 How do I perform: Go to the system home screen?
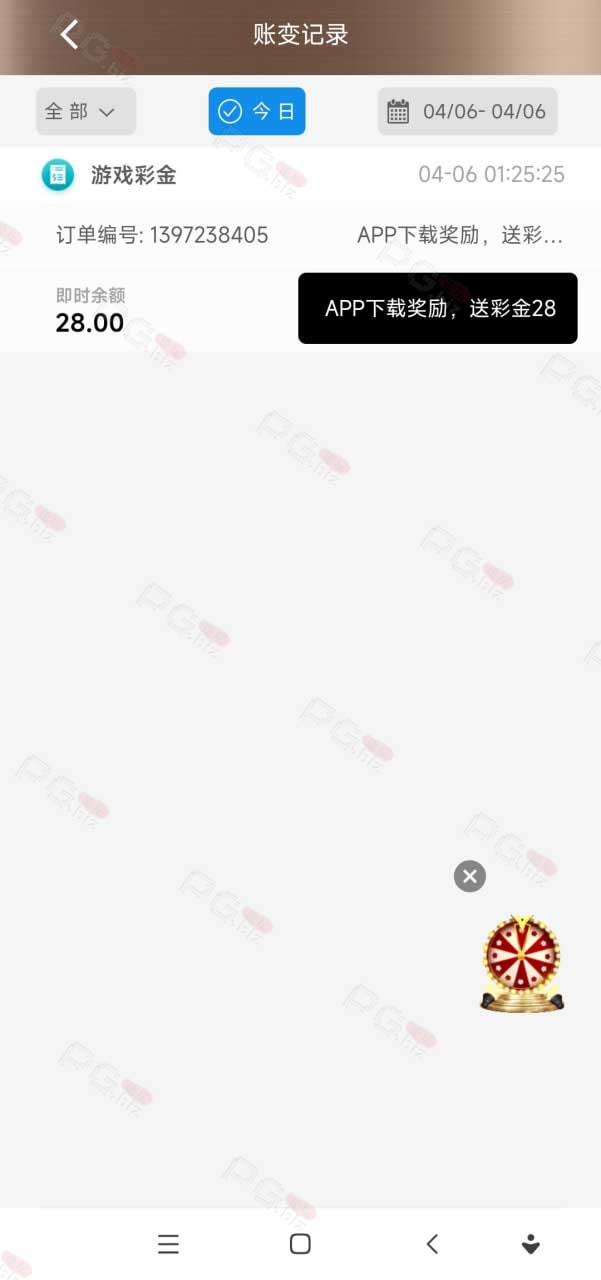pyautogui.click(x=300, y=1244)
